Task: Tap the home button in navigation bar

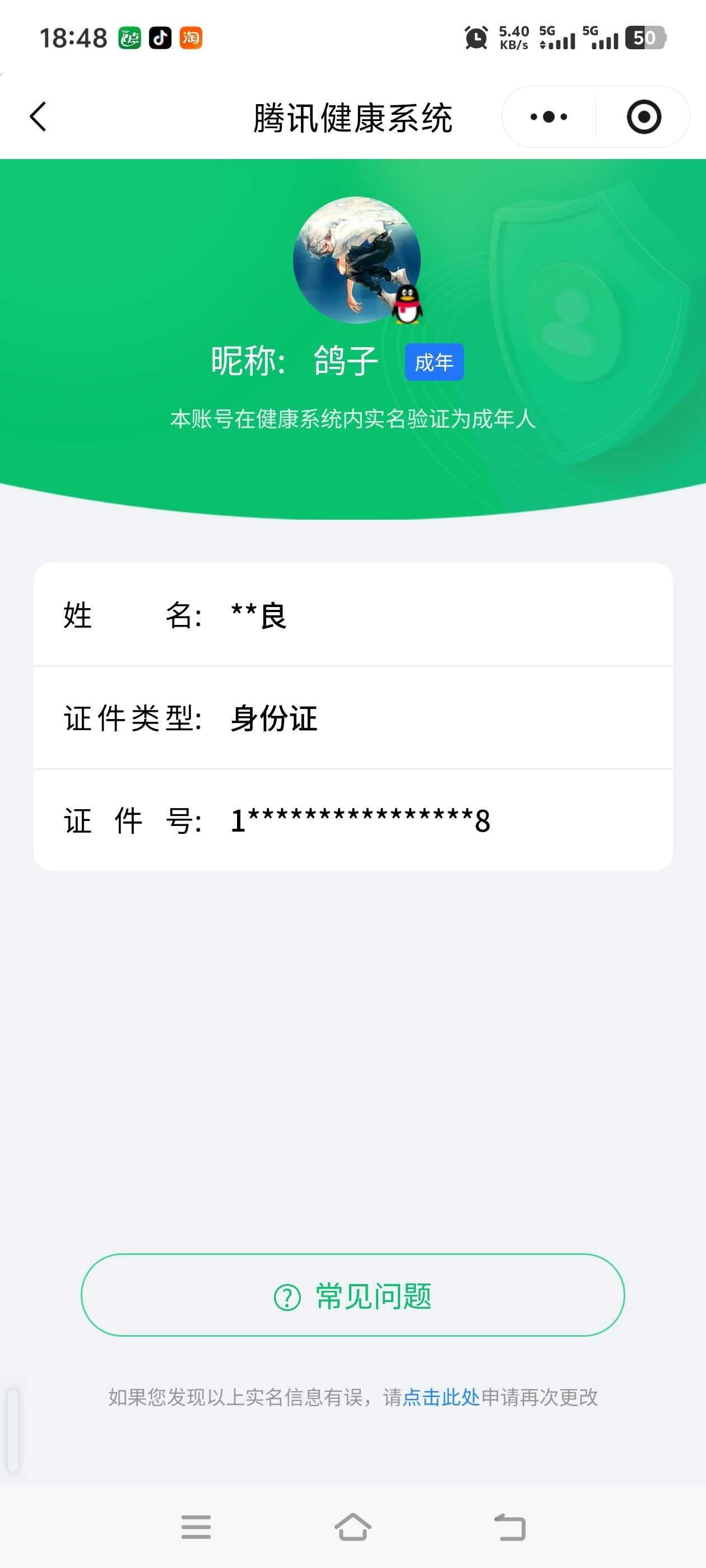Action: point(354,1527)
